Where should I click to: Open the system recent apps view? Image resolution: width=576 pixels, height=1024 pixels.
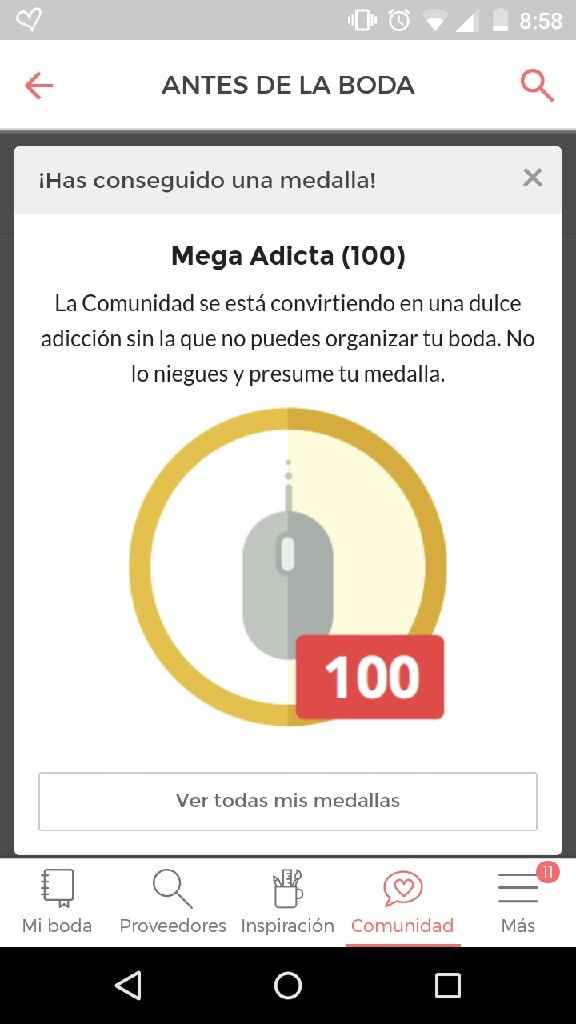coord(448,985)
